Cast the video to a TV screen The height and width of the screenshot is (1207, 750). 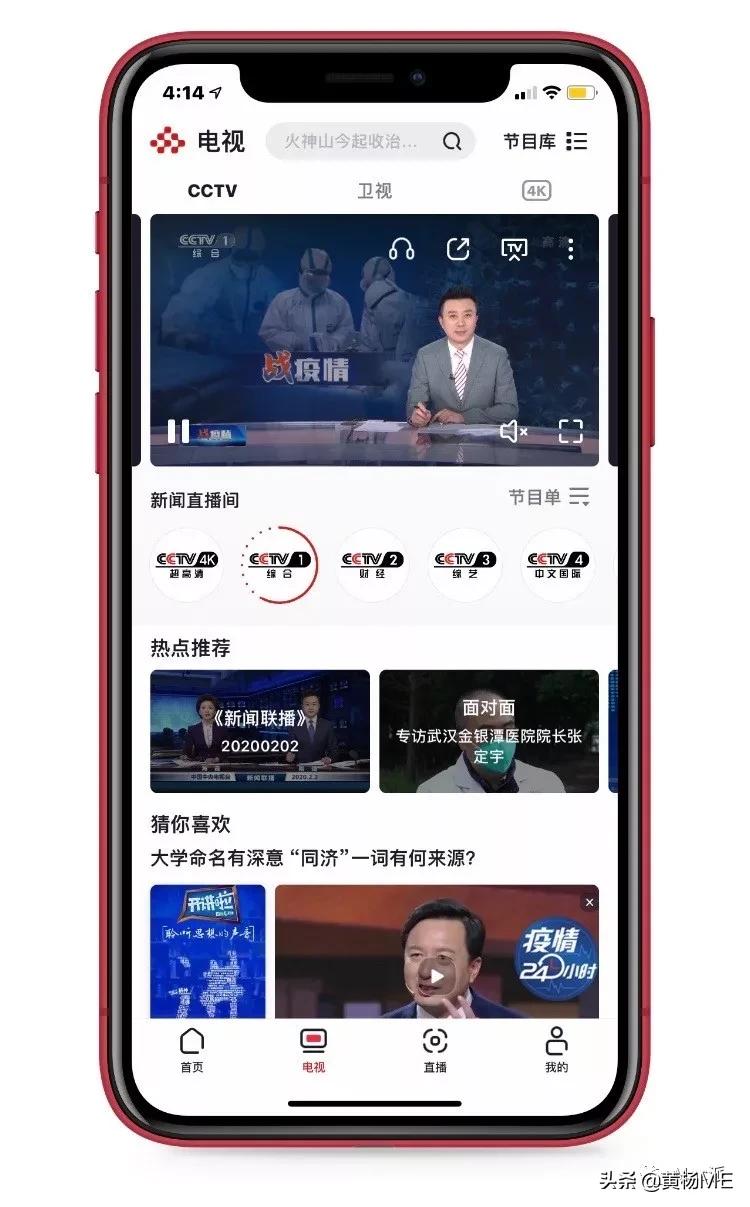coord(512,250)
